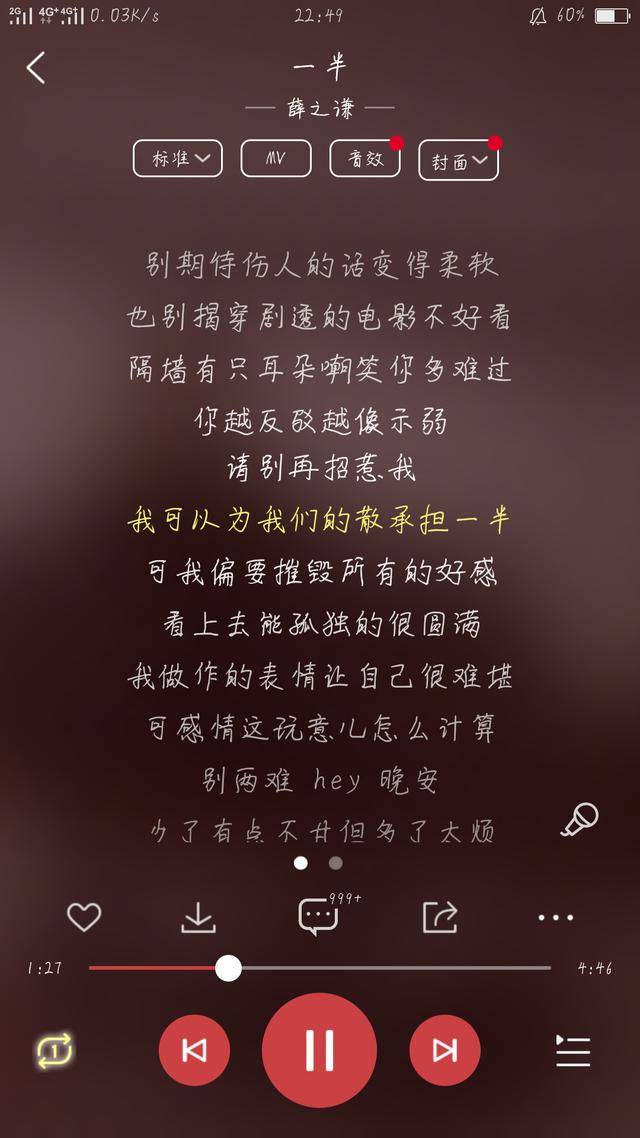Expand the 封面 cover dropdown
The height and width of the screenshot is (1138, 640).
click(x=458, y=160)
